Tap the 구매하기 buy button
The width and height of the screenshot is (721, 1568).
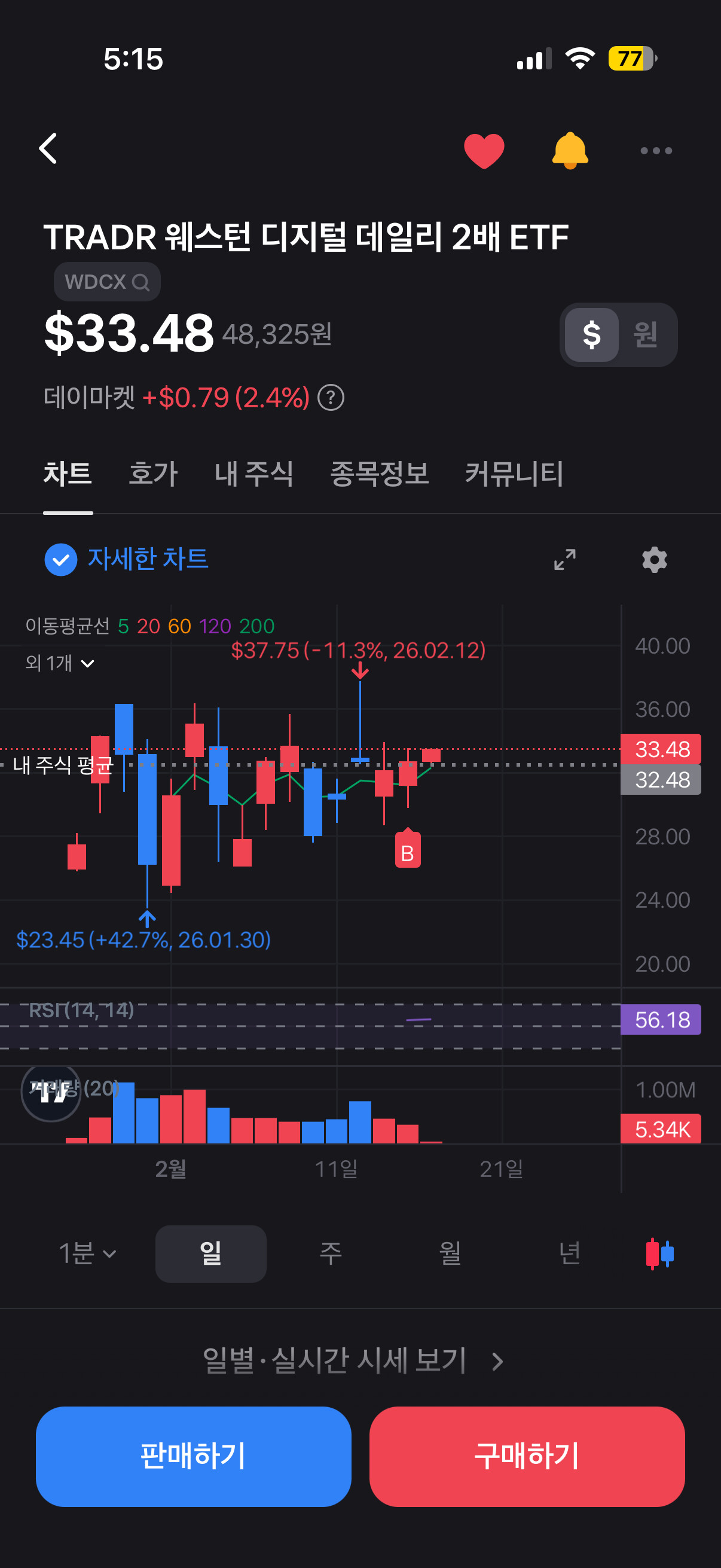coord(527,1457)
